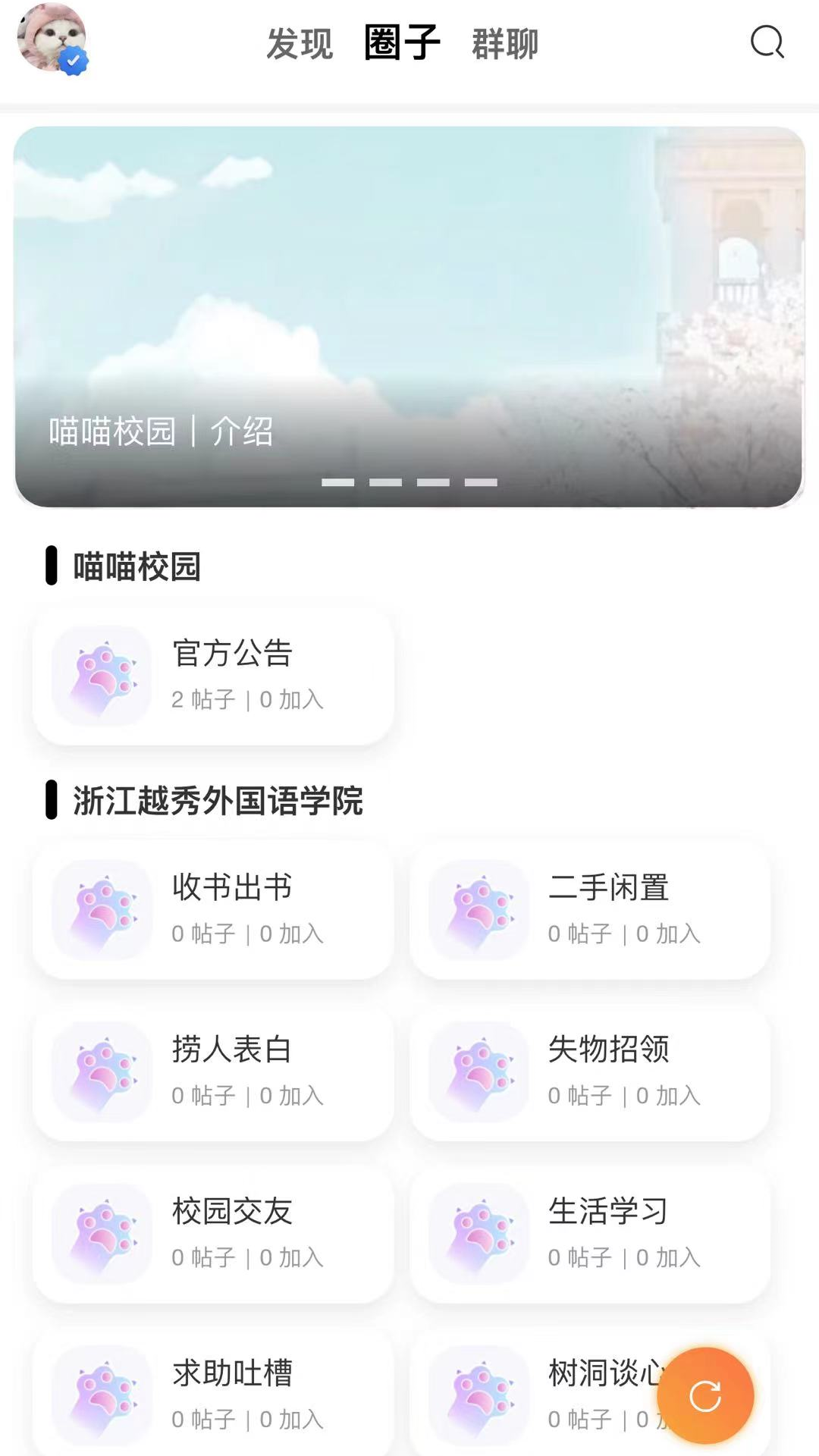
Task: Select the 生活学习 paw icon
Action: coord(479,1235)
